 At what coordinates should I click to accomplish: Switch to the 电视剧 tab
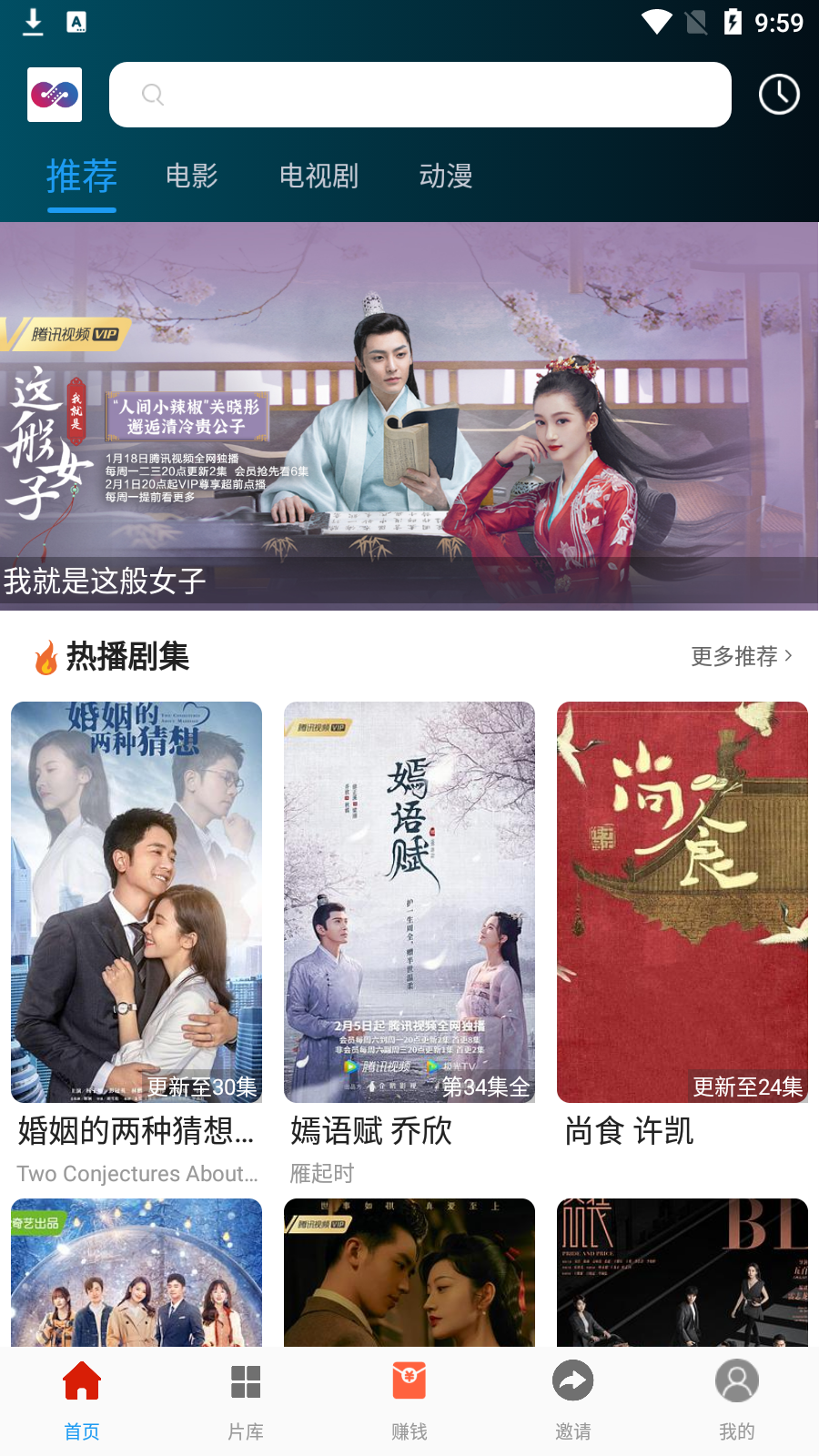(319, 177)
